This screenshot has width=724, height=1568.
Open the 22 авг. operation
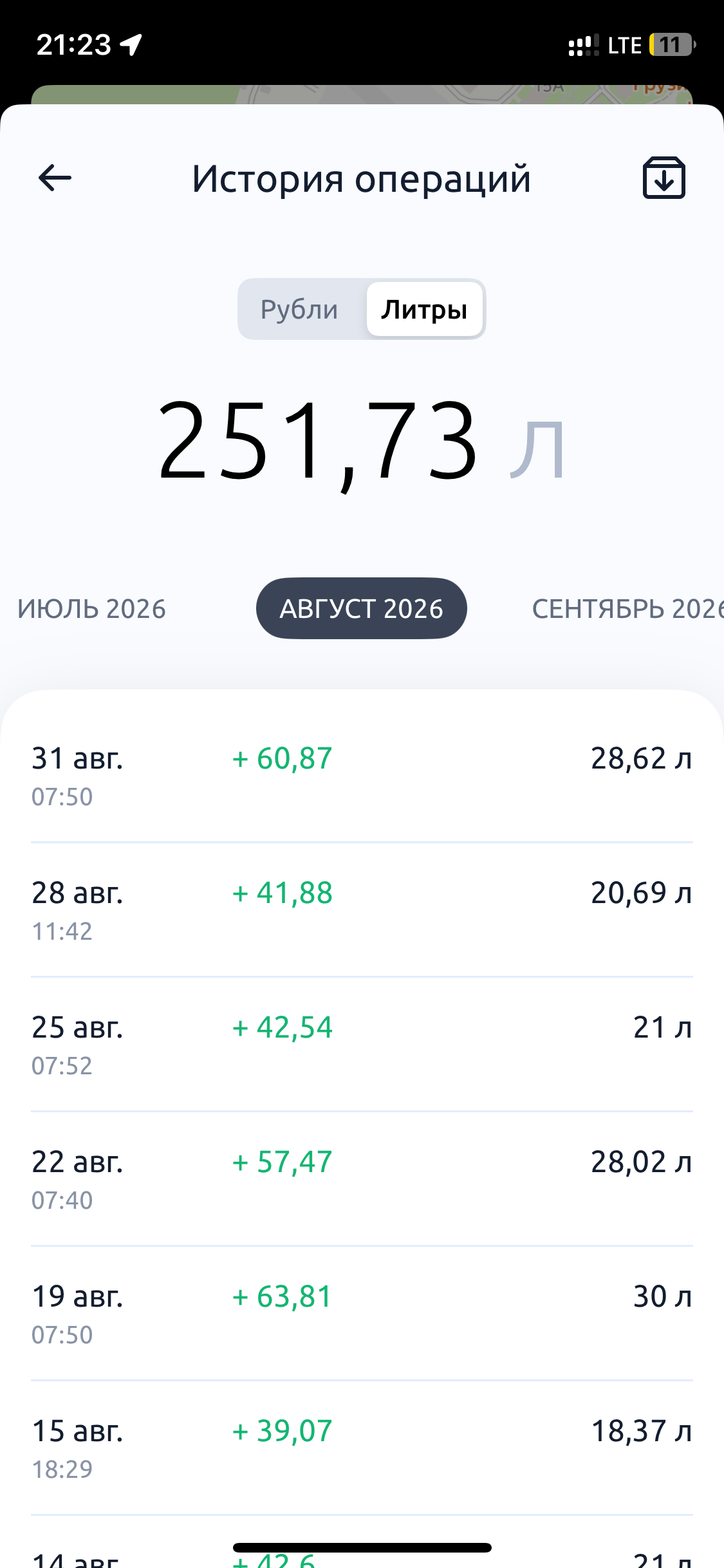coord(362,1179)
